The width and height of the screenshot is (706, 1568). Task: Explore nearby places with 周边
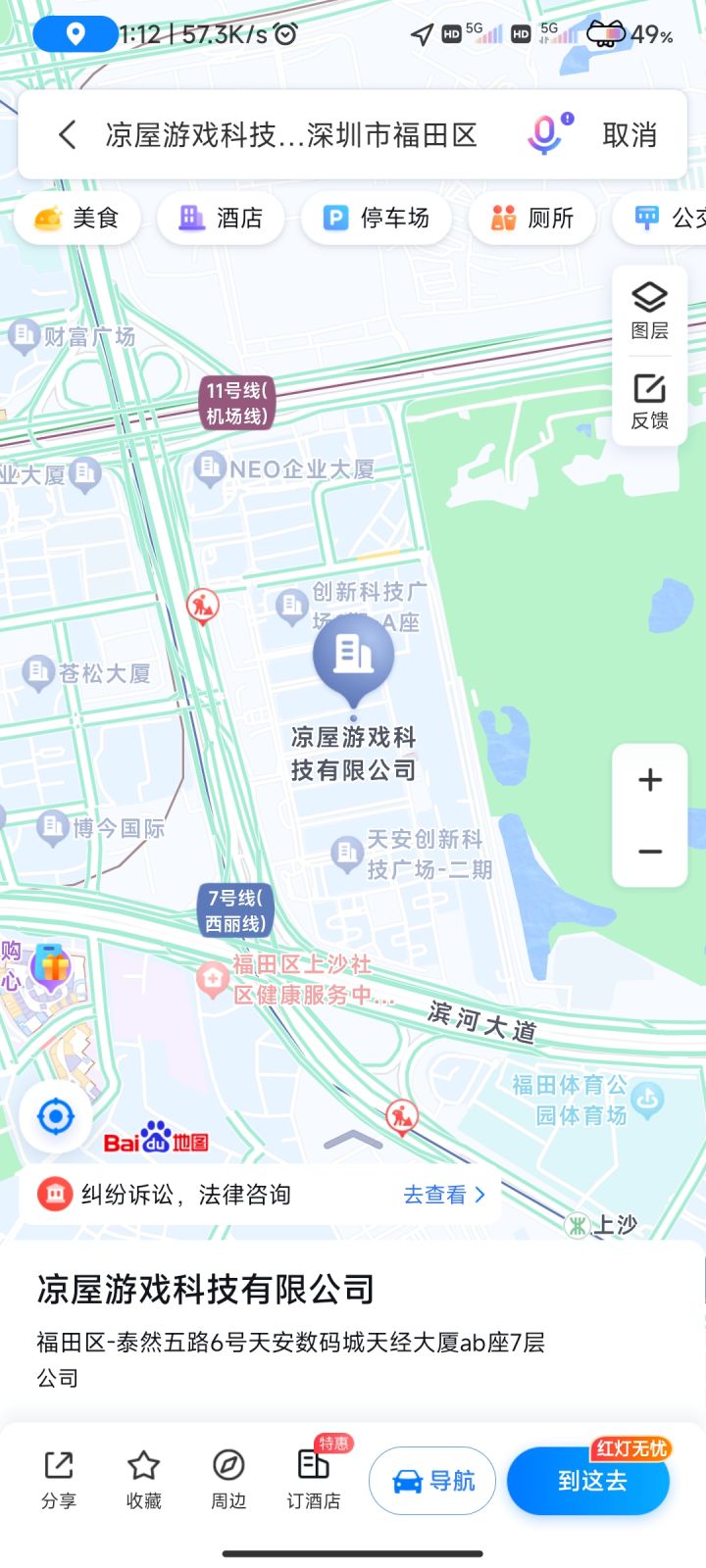(x=228, y=1480)
